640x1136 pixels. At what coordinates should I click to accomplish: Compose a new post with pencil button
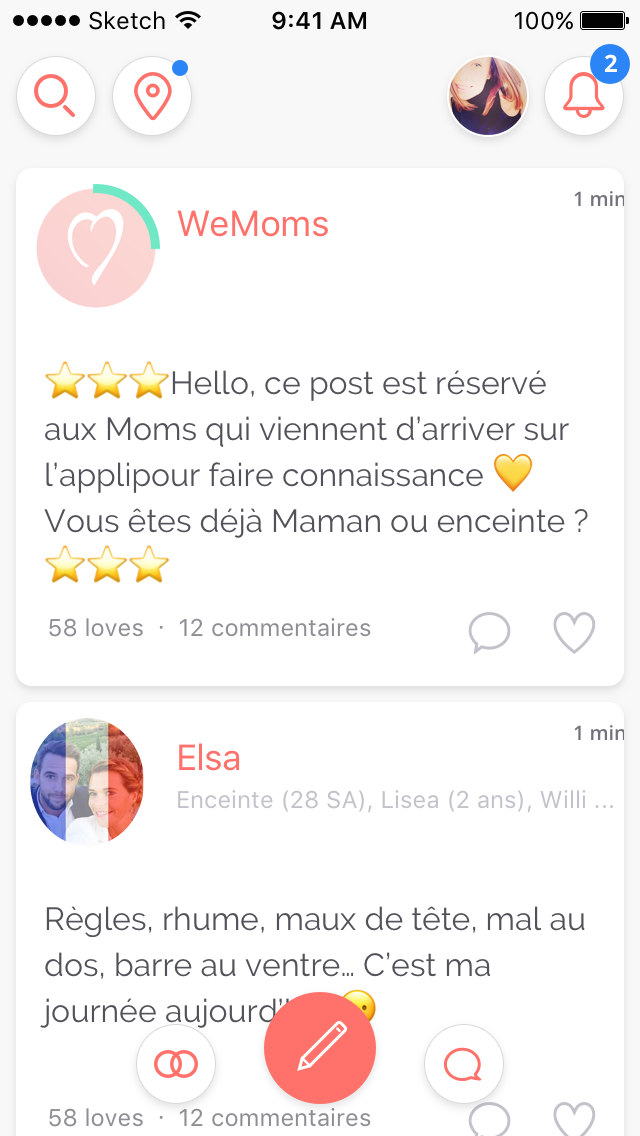[x=320, y=1048]
